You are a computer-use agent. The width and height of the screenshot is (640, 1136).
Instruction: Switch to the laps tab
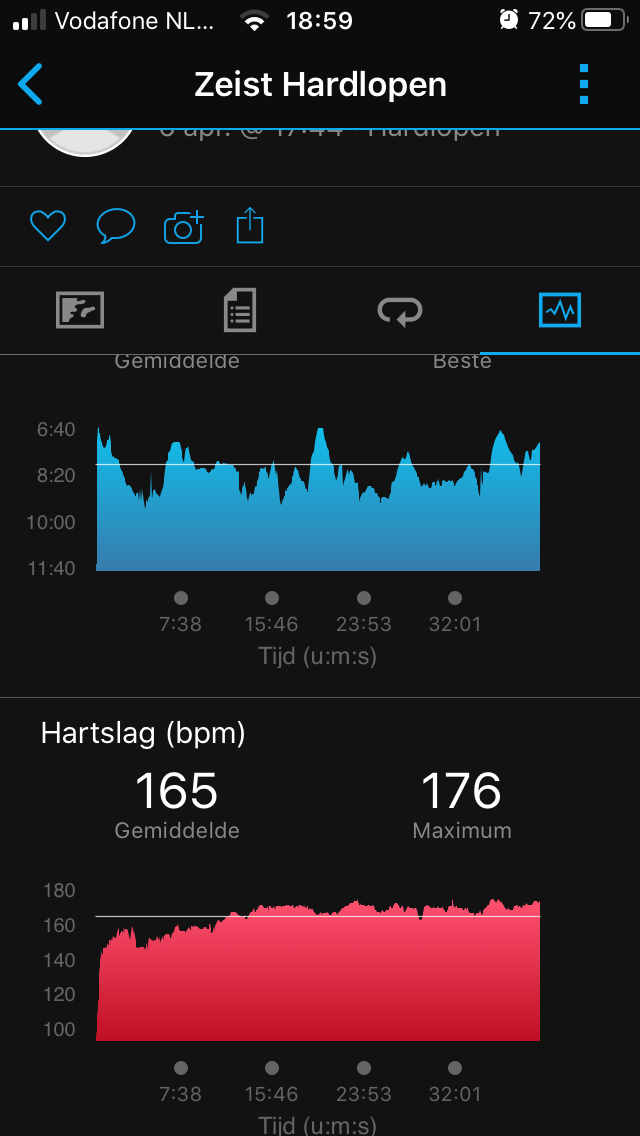[400, 311]
